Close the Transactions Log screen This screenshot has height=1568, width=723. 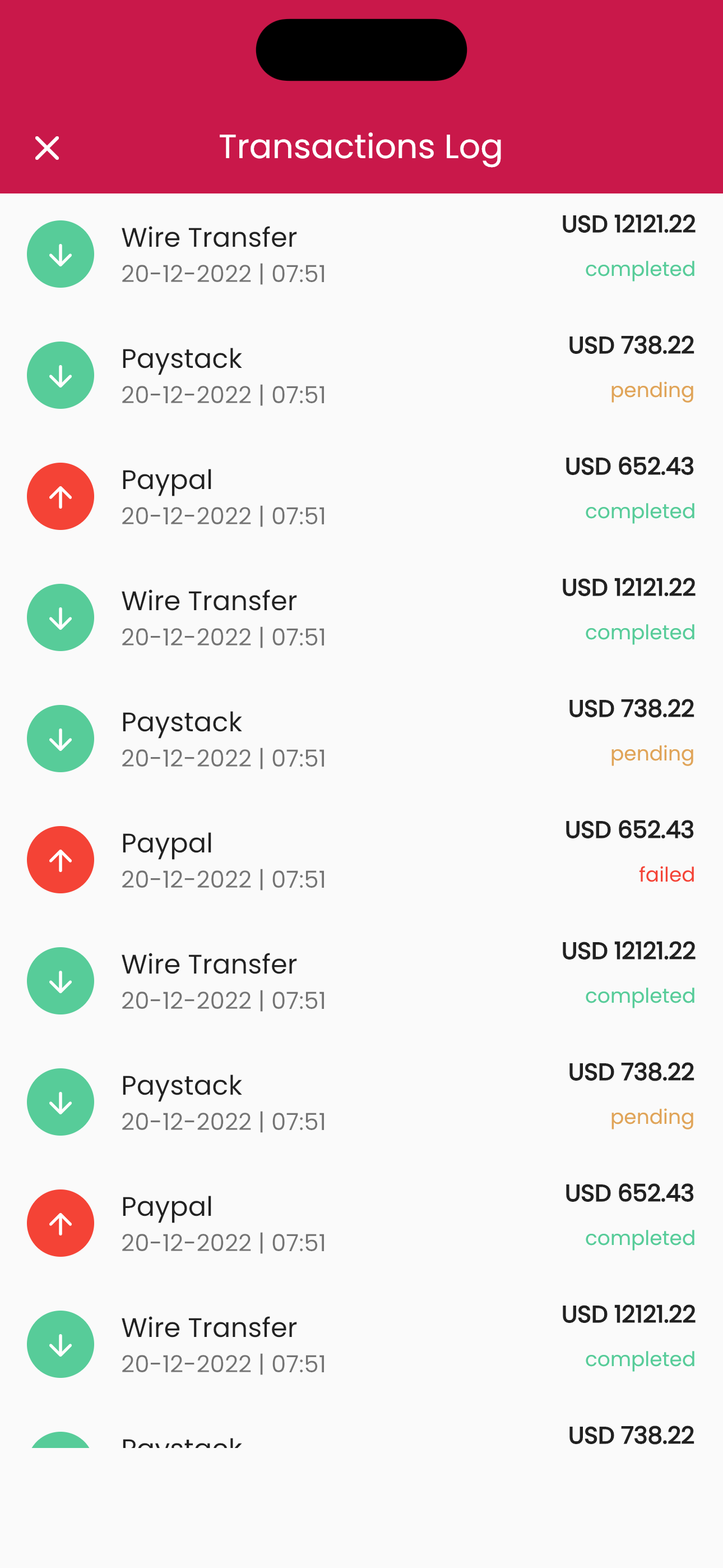tap(47, 148)
